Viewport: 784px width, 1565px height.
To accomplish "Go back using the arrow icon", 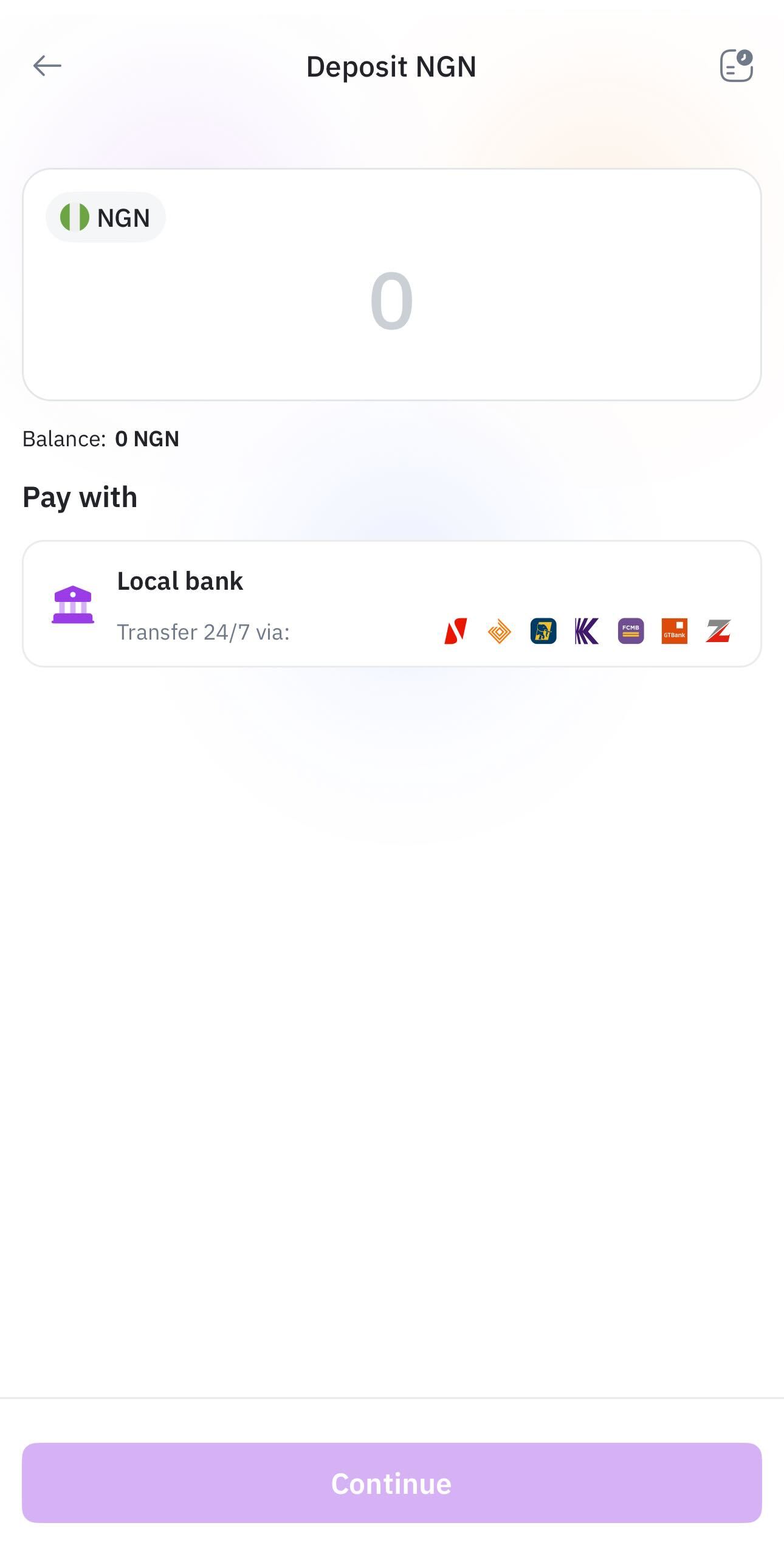I will (x=47, y=66).
